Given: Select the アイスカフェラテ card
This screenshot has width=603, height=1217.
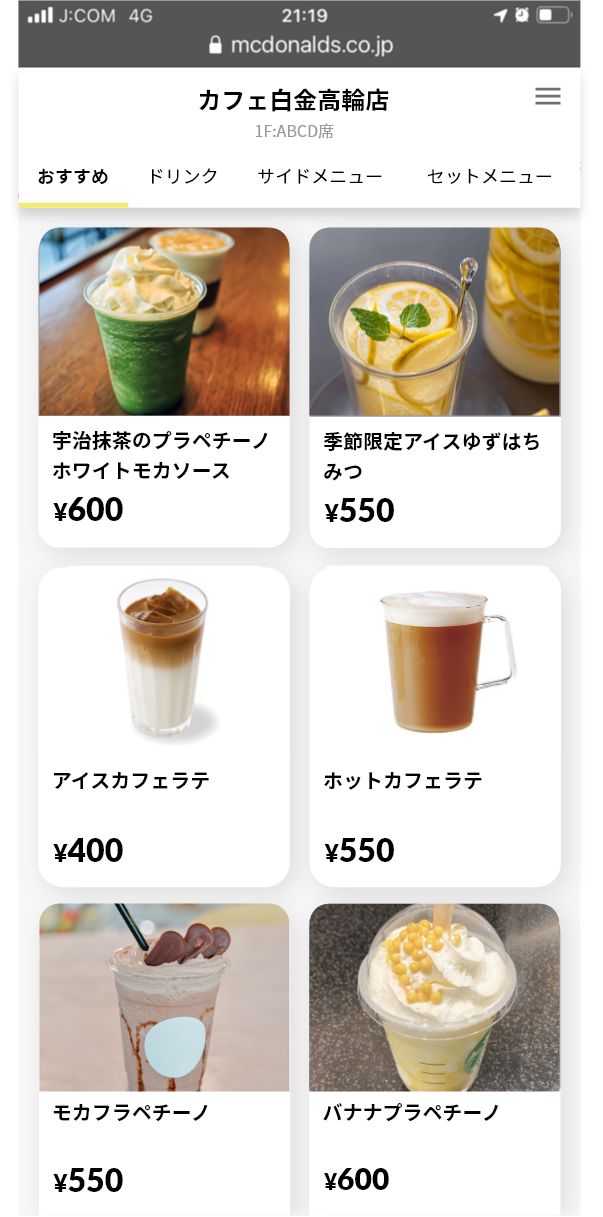Looking at the screenshot, I should 164,727.
